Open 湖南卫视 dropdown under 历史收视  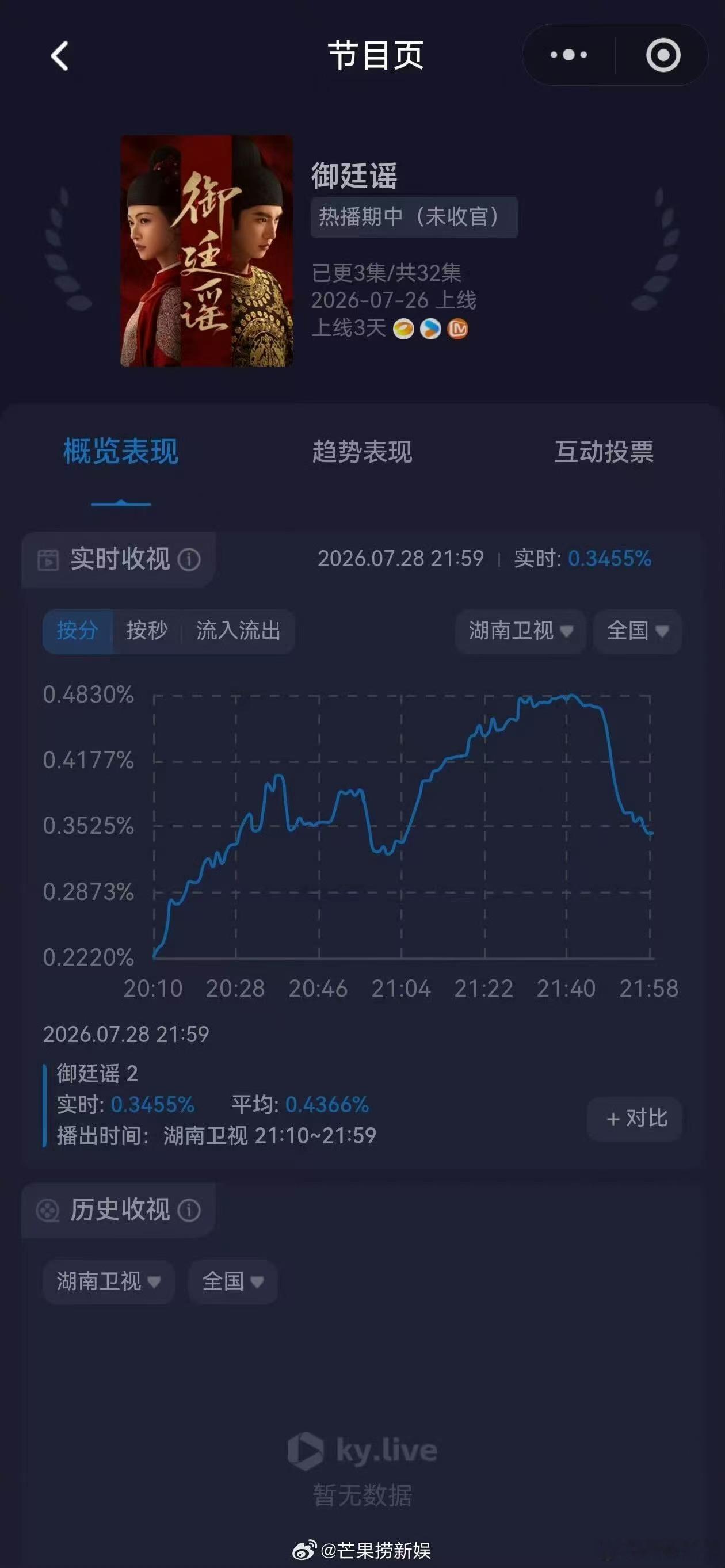[x=109, y=1281]
